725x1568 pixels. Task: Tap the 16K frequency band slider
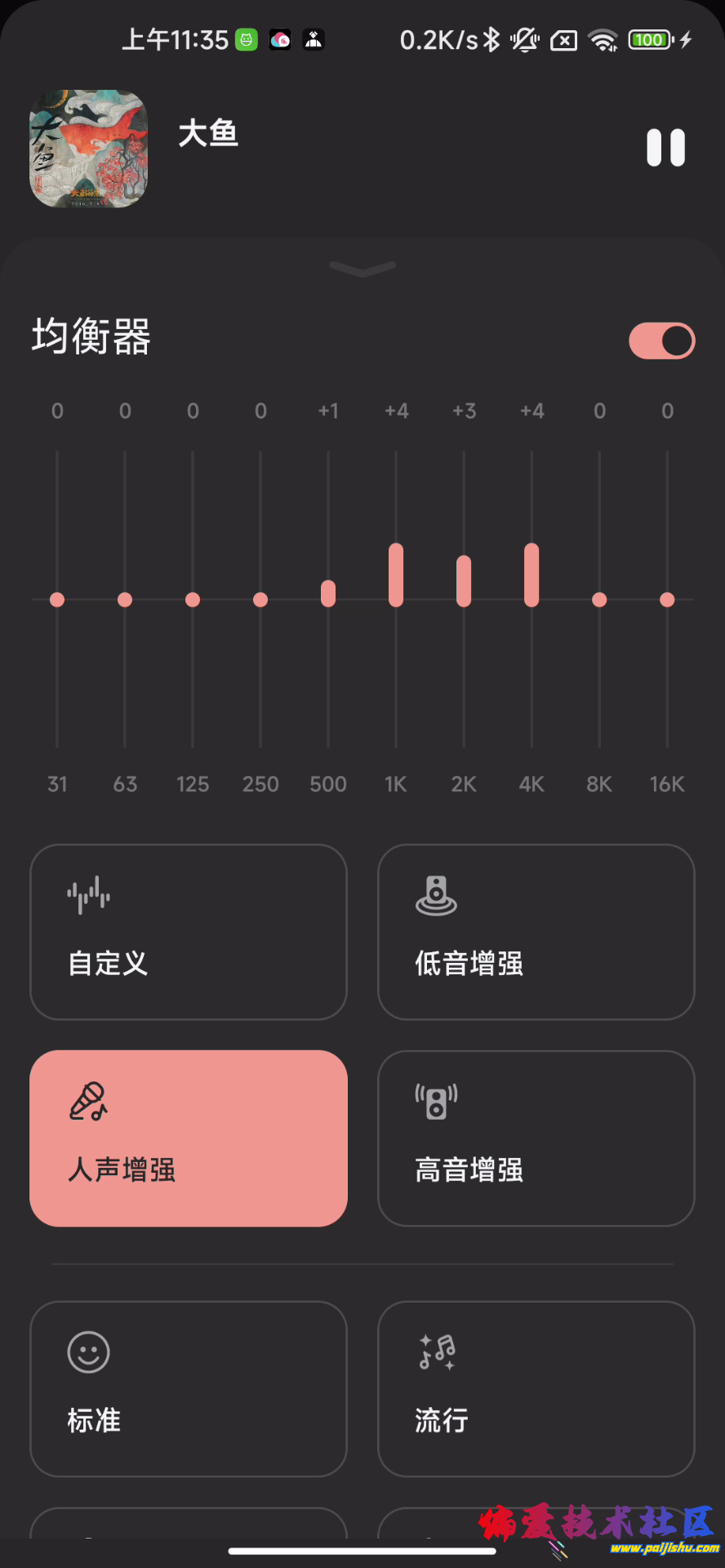[667, 599]
